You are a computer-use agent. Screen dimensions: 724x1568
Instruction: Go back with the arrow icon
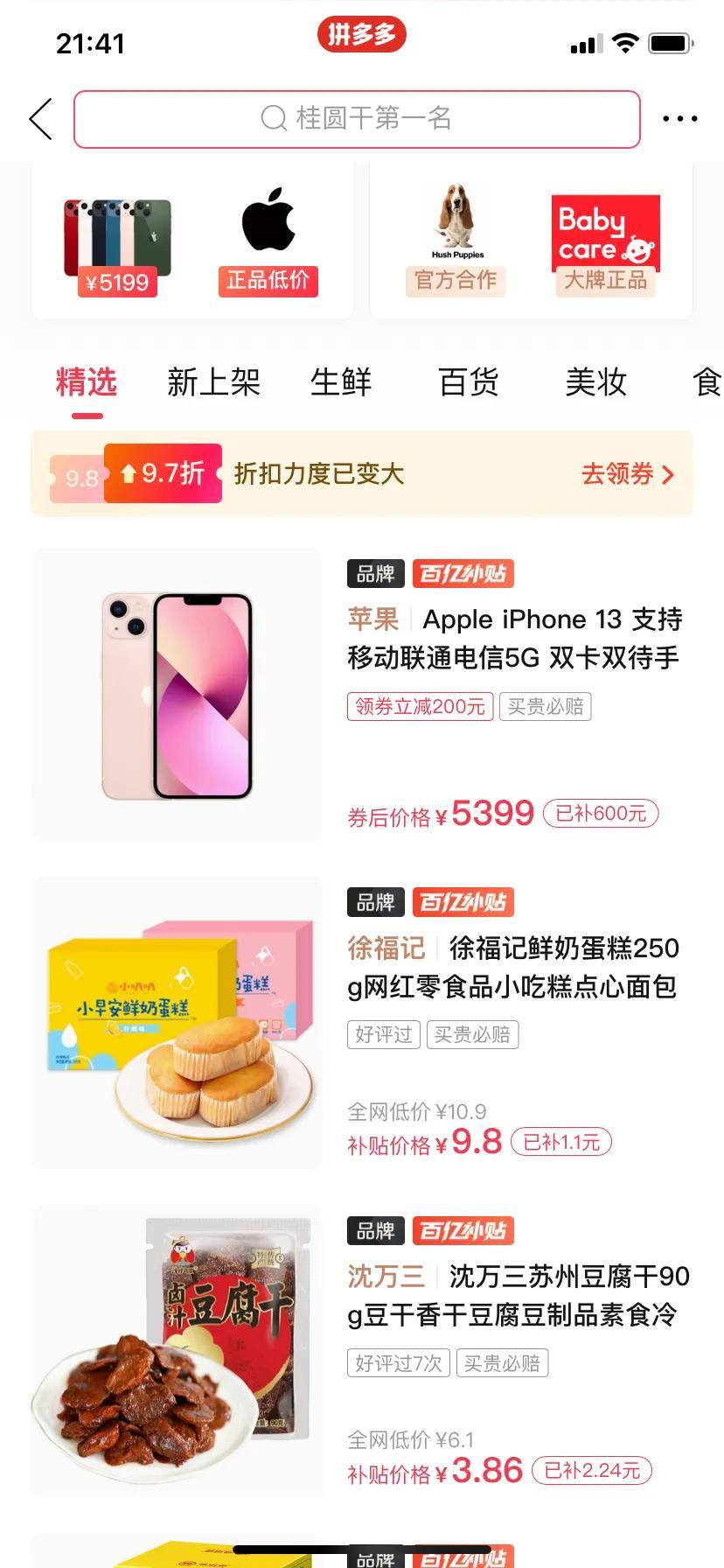[40, 119]
